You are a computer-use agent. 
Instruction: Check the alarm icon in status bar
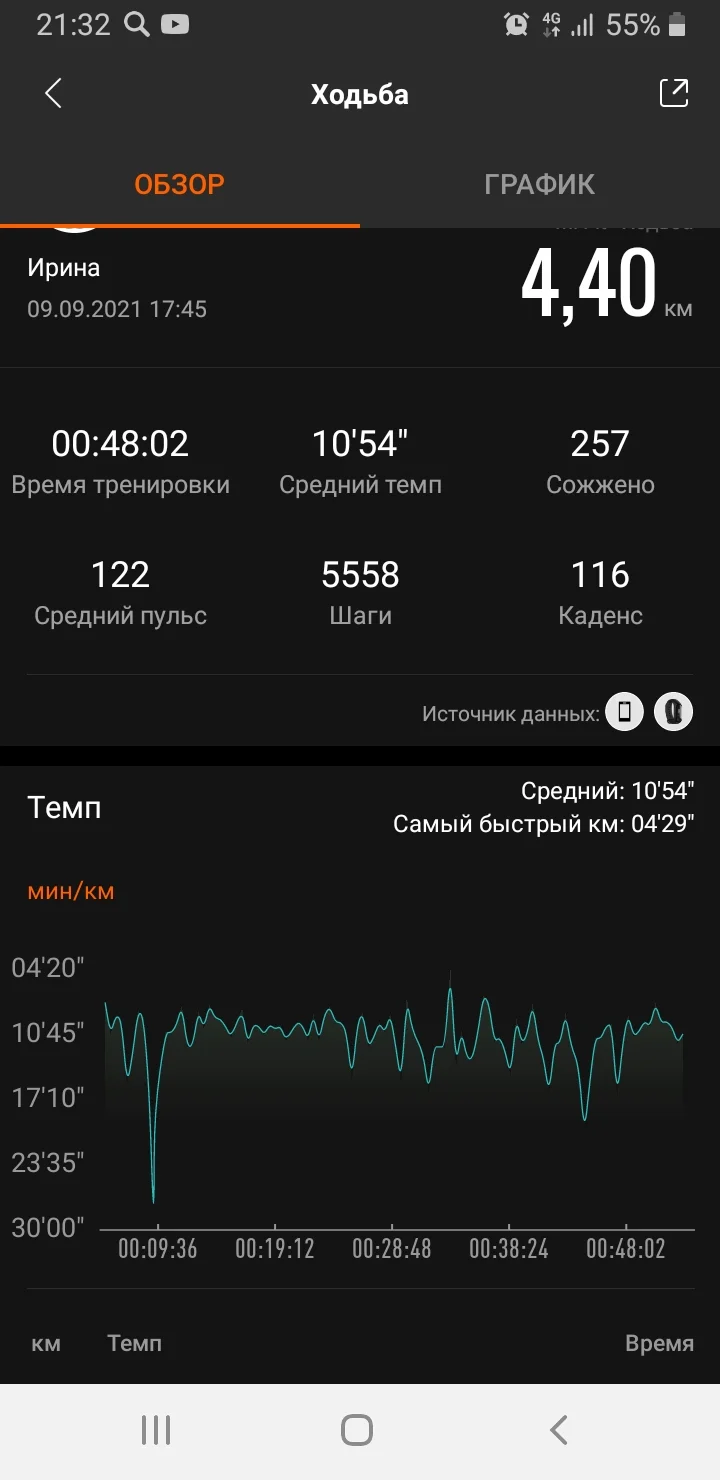click(514, 22)
